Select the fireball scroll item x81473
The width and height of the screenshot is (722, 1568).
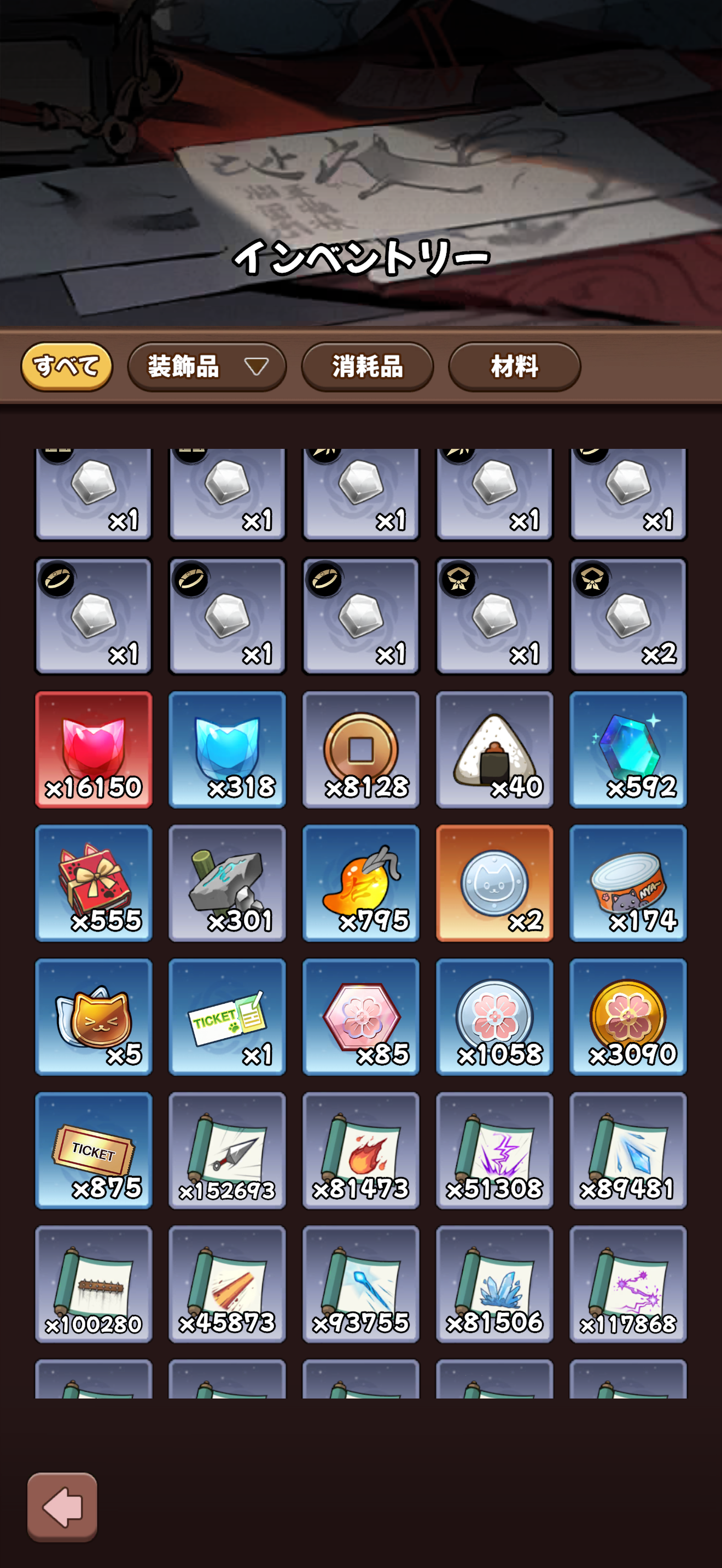click(361, 1150)
